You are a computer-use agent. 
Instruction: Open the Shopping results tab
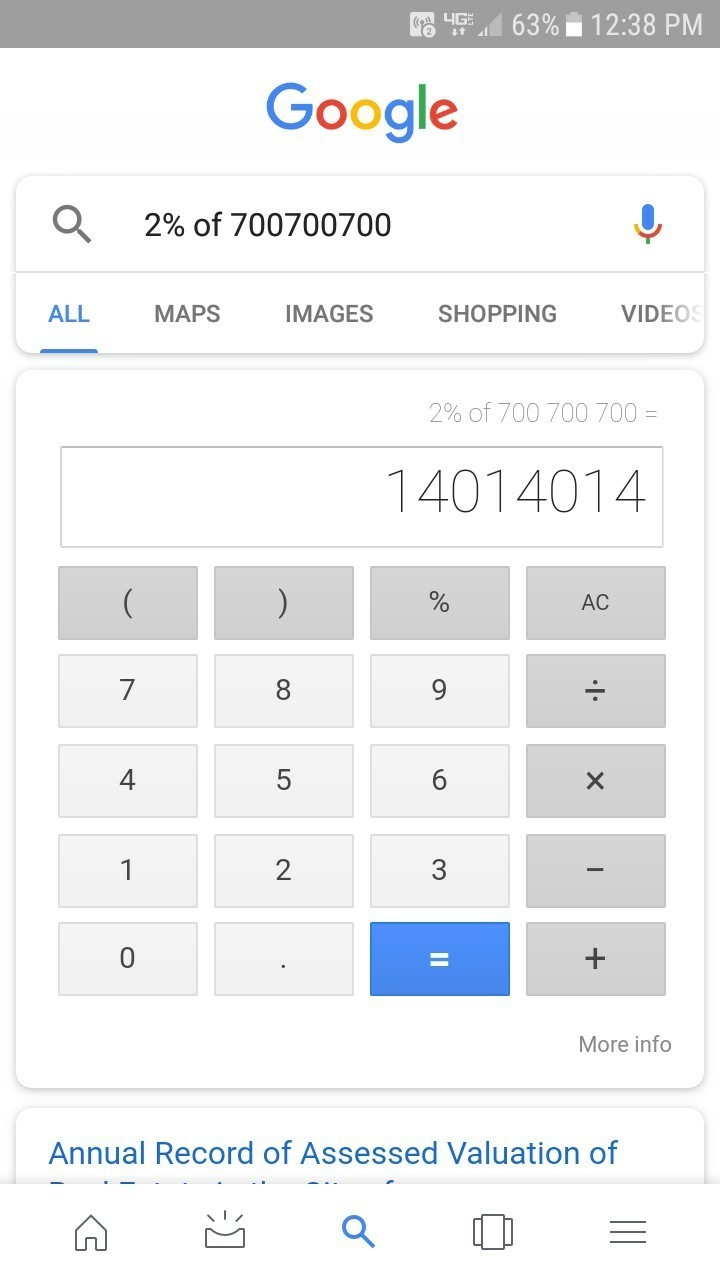click(x=497, y=314)
